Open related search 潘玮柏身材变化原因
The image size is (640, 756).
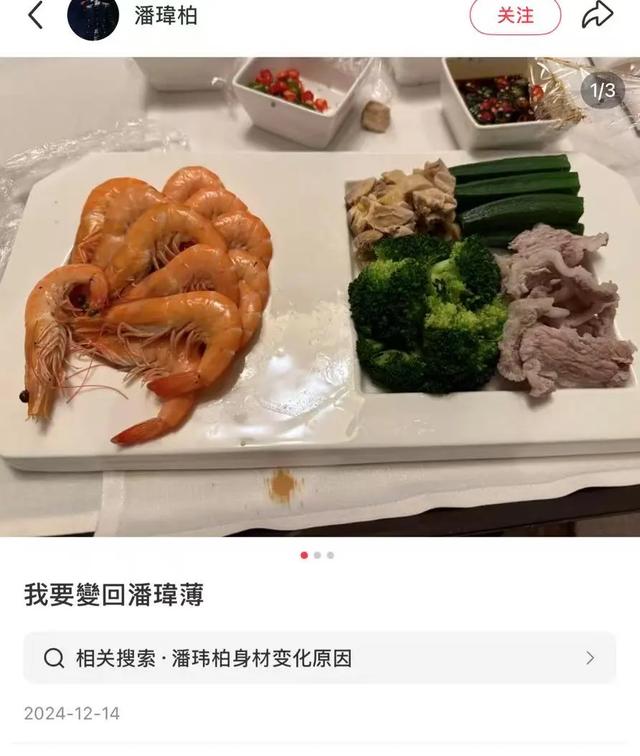point(320,658)
